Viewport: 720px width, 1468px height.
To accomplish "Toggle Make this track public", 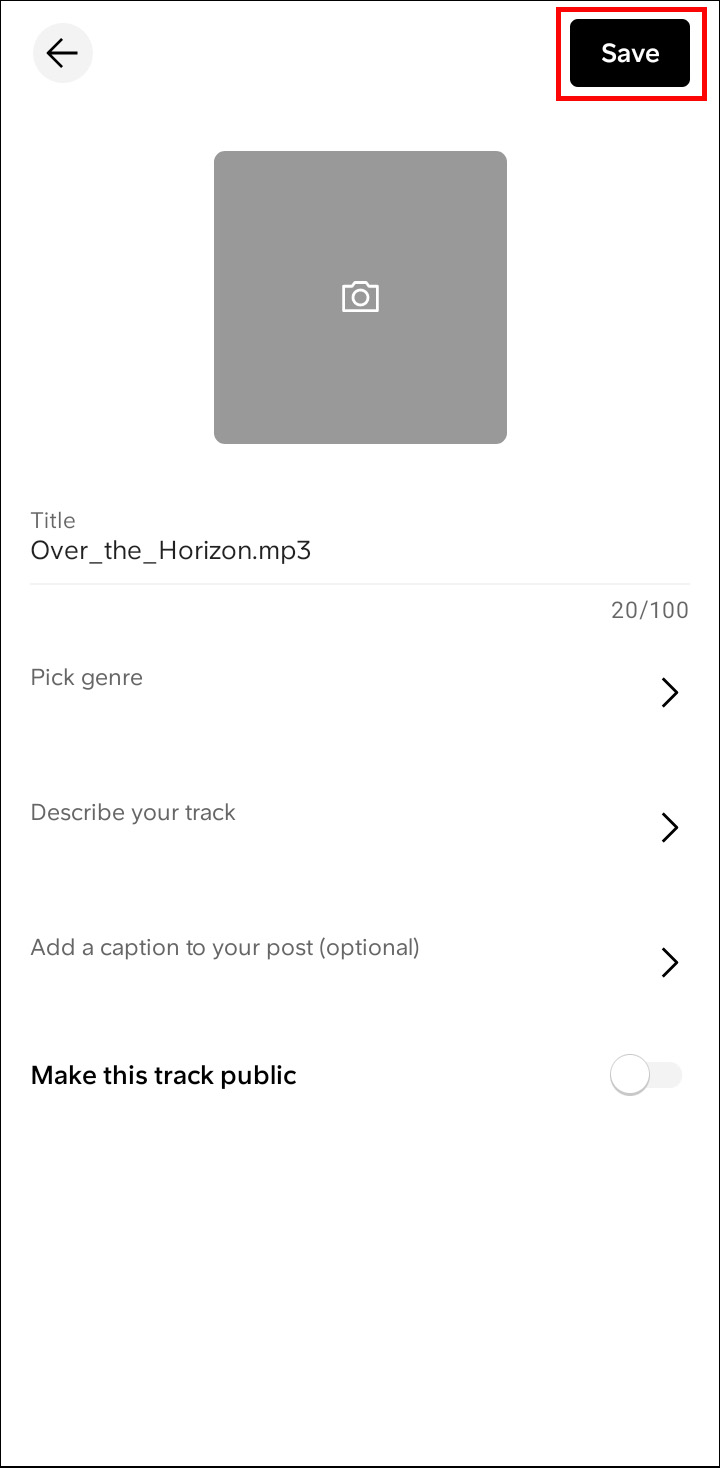I will click(645, 1076).
